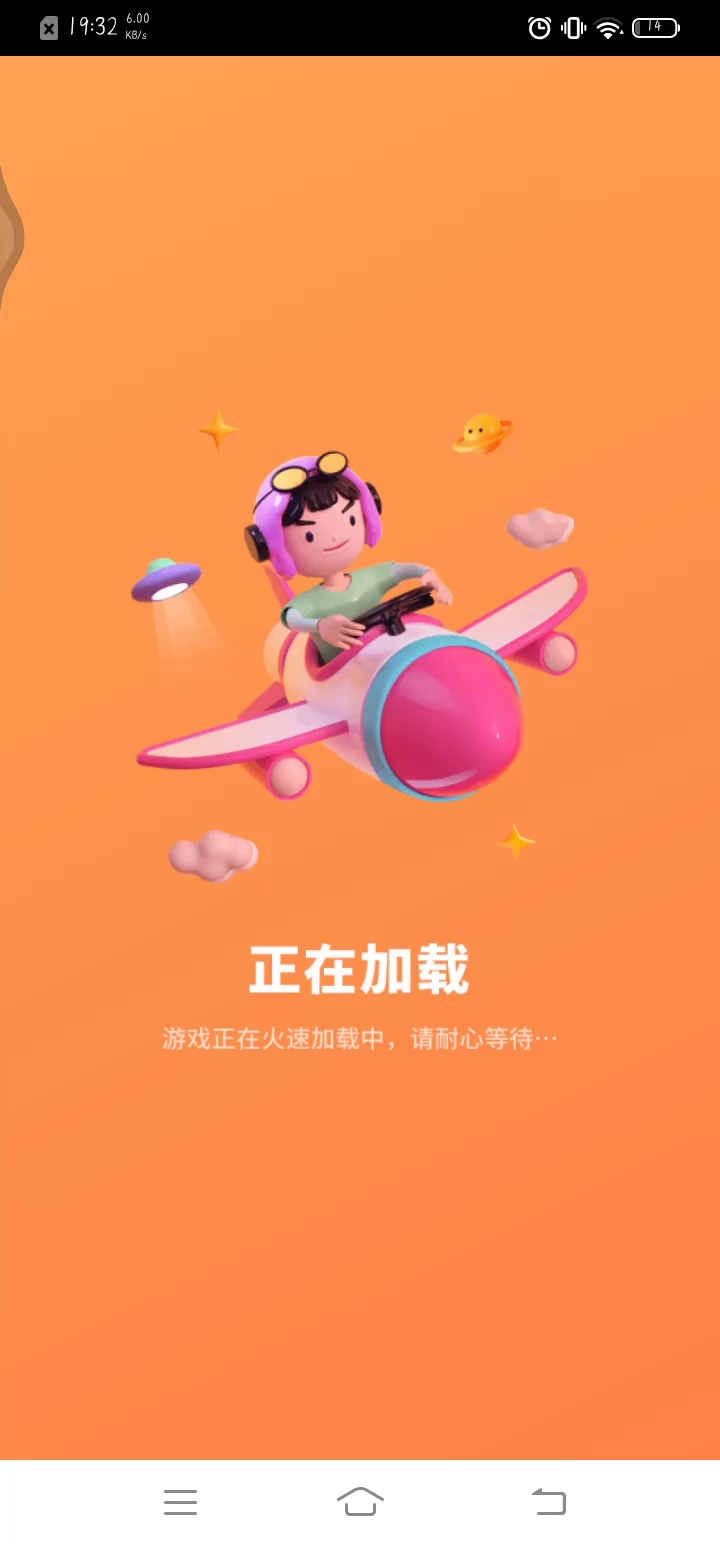Screen dimensions: 720x1544
Task: Go to the home screen
Action: coord(360,1501)
